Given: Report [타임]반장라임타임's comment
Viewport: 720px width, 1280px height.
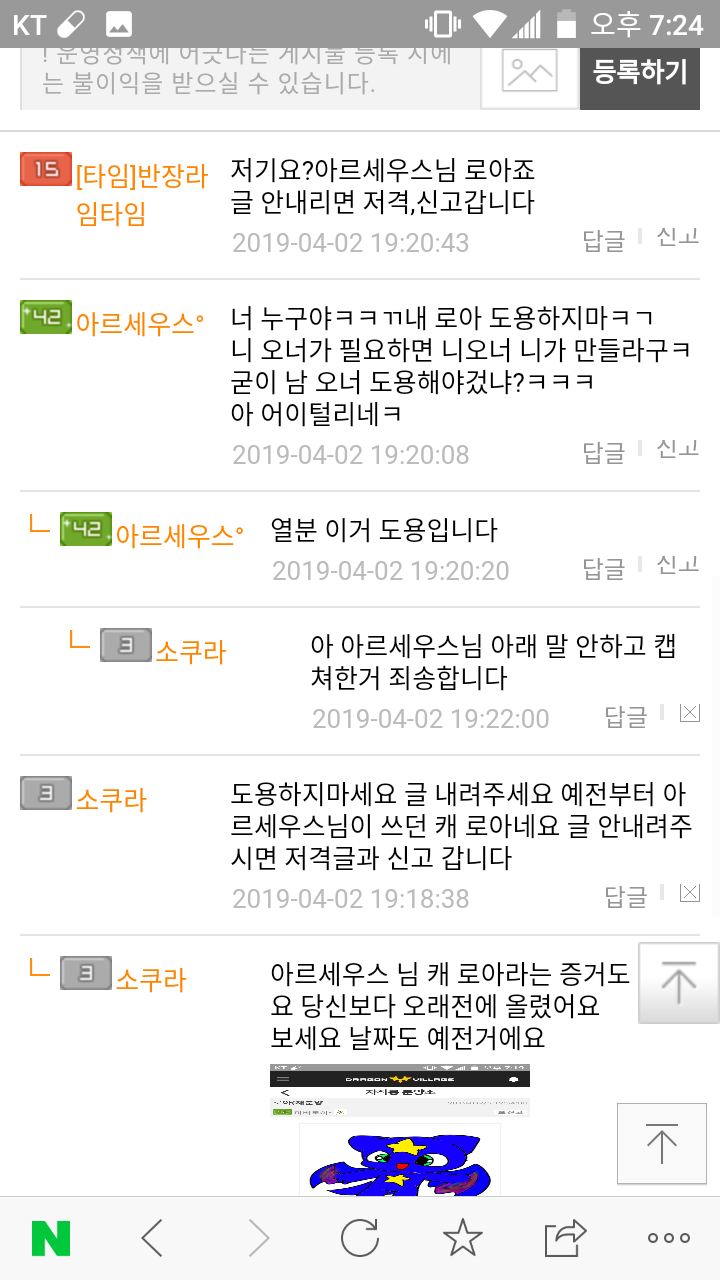Looking at the screenshot, I should click(x=677, y=238).
